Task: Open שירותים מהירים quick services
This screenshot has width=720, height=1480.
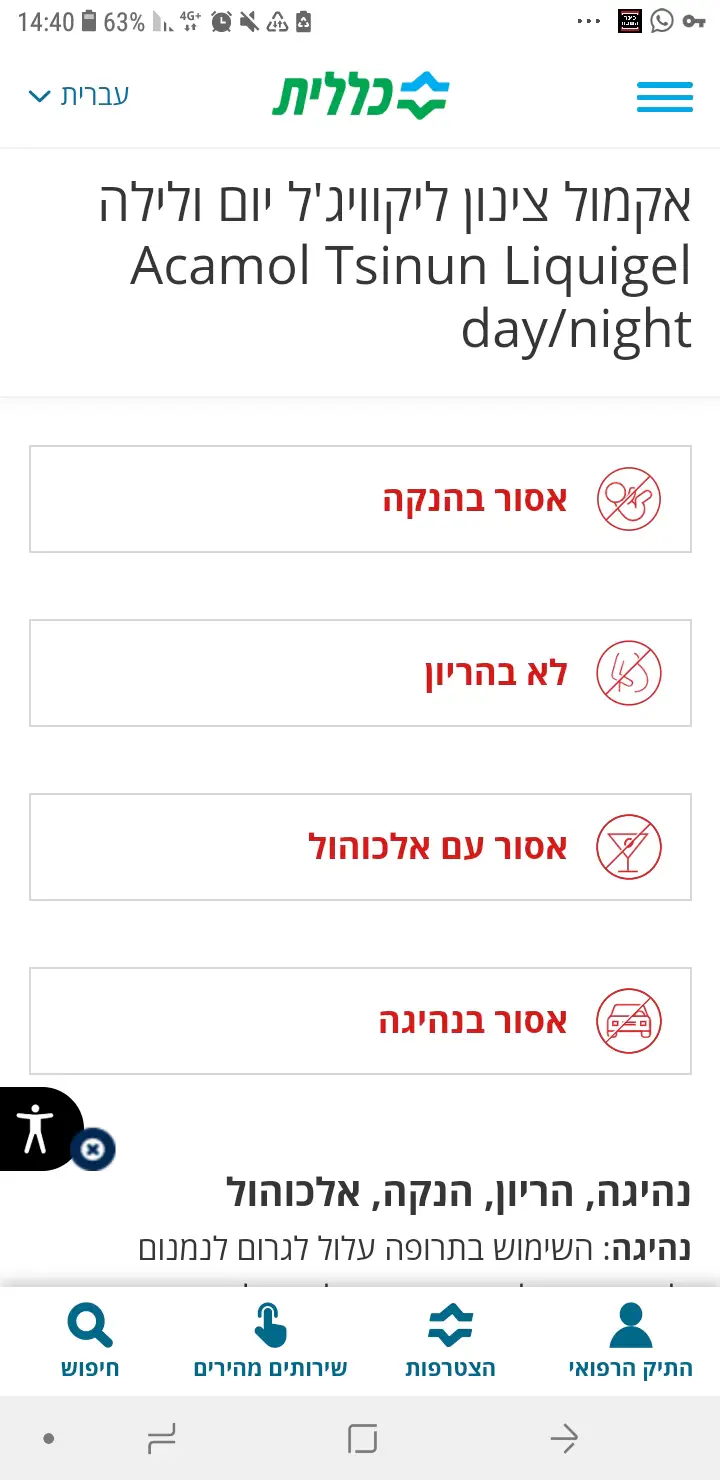Action: (270, 1342)
